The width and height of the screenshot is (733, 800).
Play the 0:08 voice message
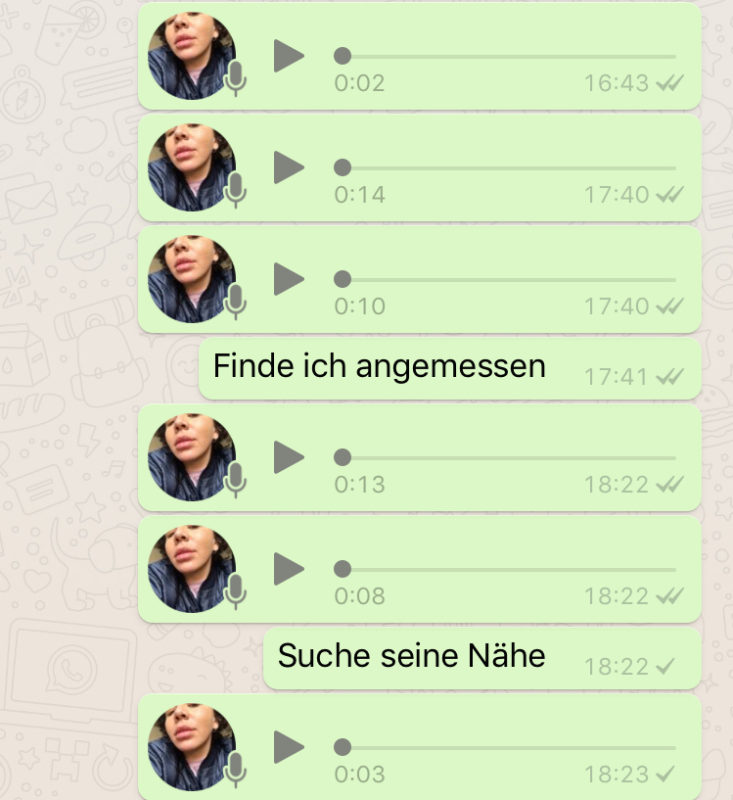click(289, 568)
